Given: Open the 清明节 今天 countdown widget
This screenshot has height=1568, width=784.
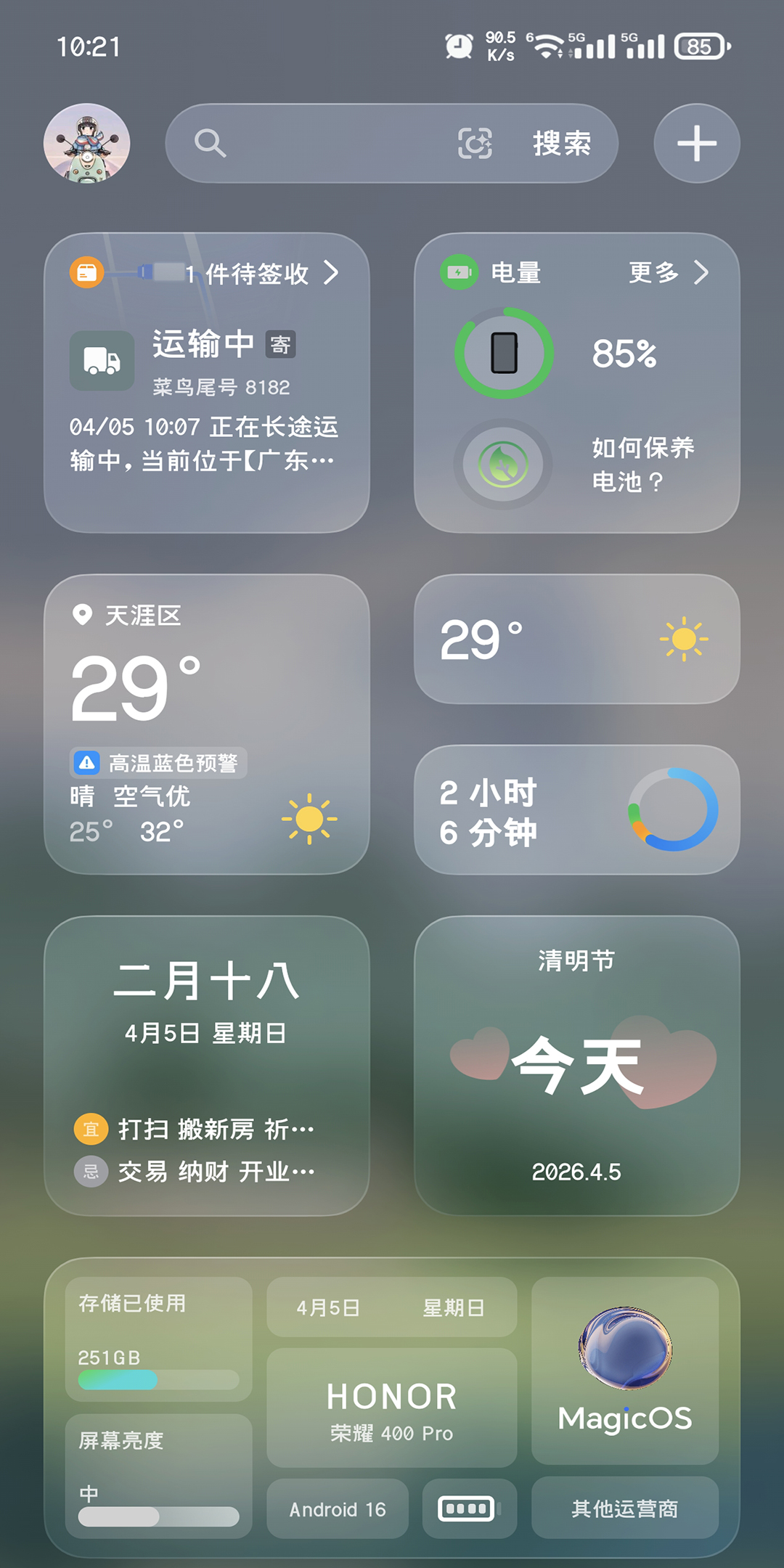Looking at the screenshot, I should (x=577, y=1066).
